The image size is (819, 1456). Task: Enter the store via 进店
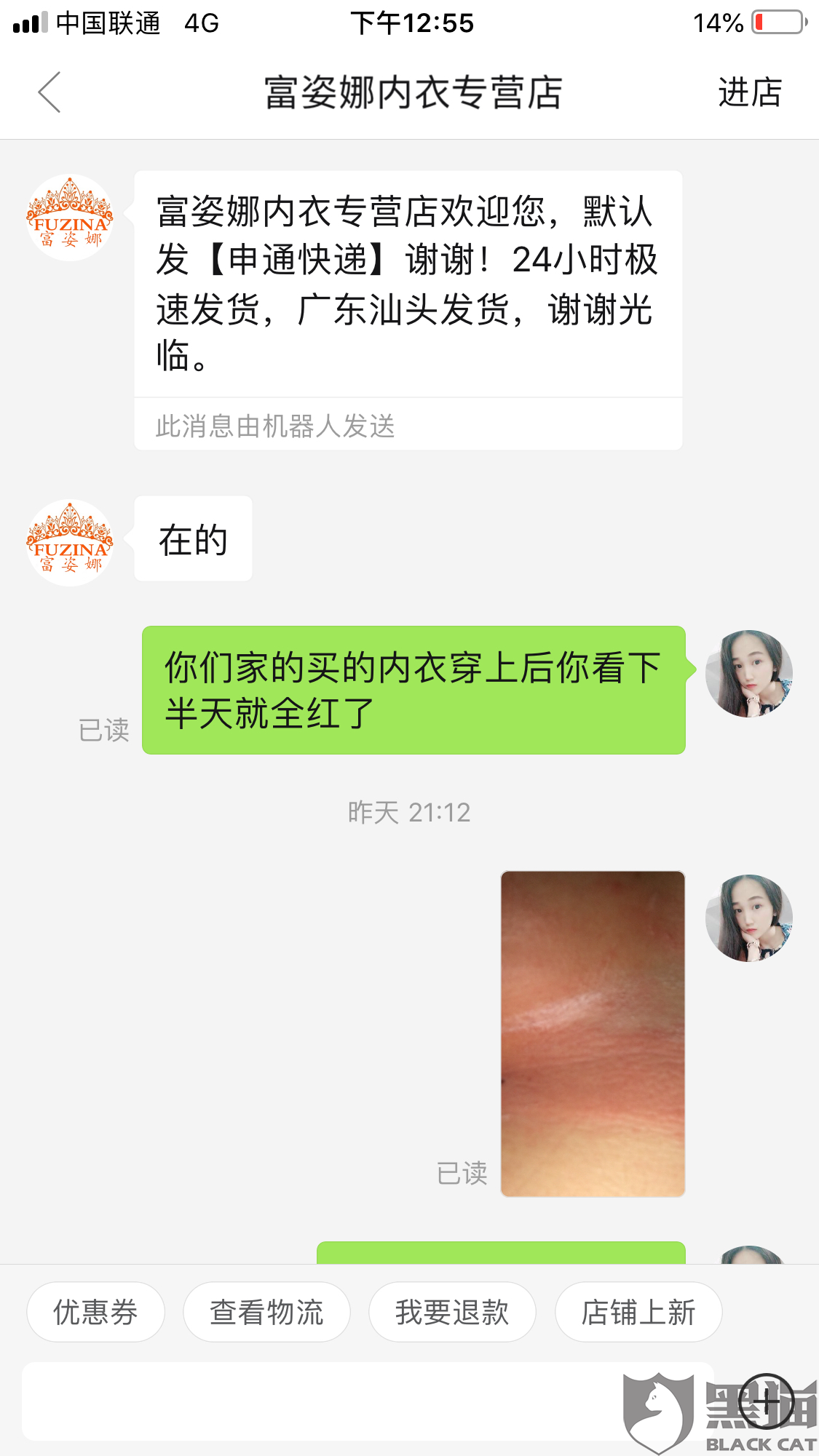(x=749, y=92)
